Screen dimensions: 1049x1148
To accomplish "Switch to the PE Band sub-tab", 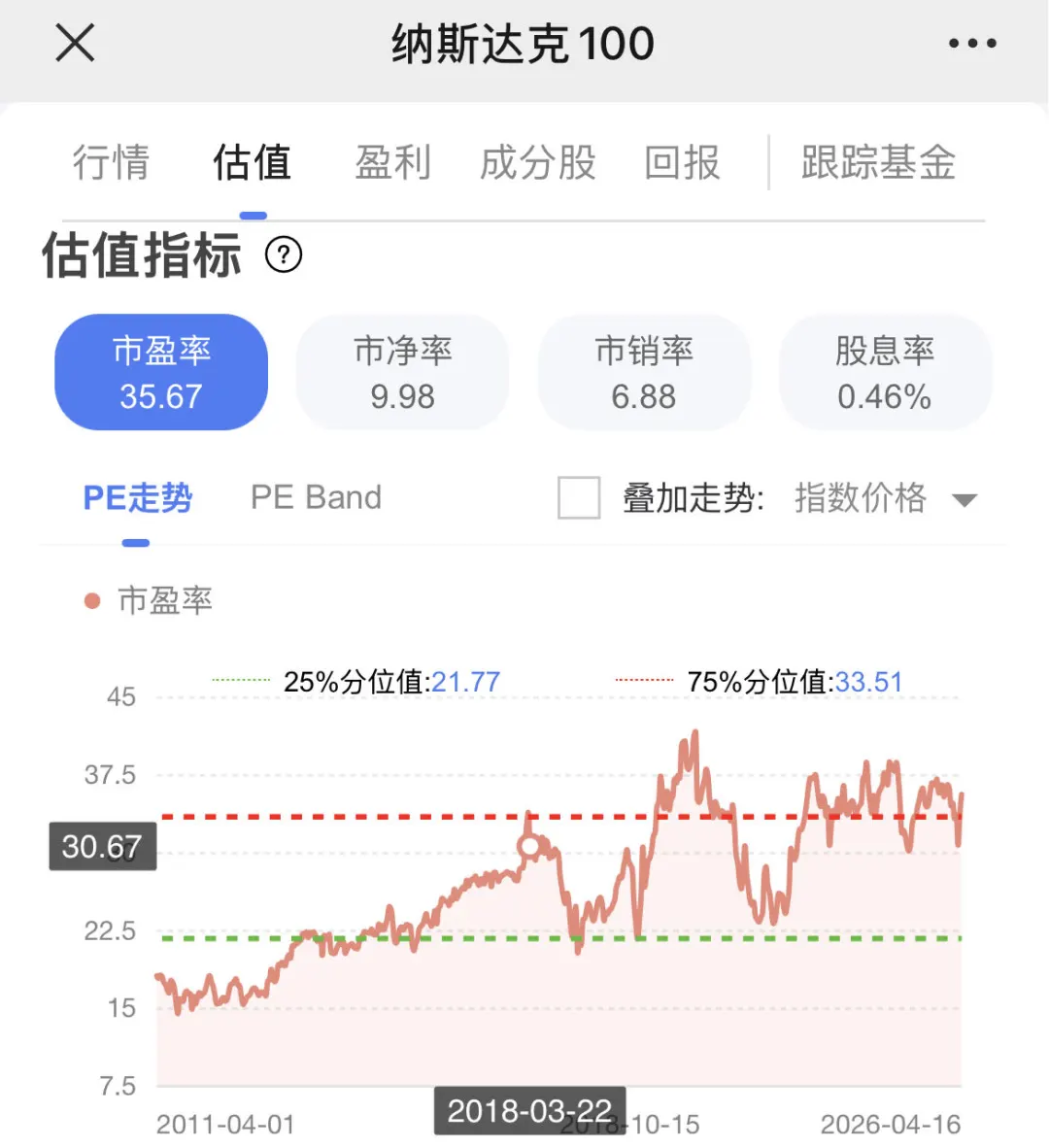I will tap(317, 498).
